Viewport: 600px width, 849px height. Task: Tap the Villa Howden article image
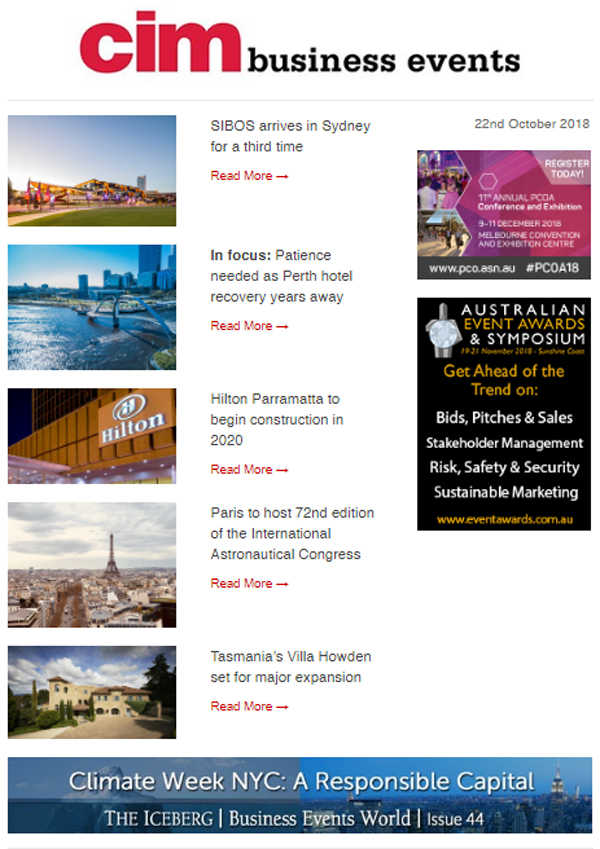coord(92,692)
